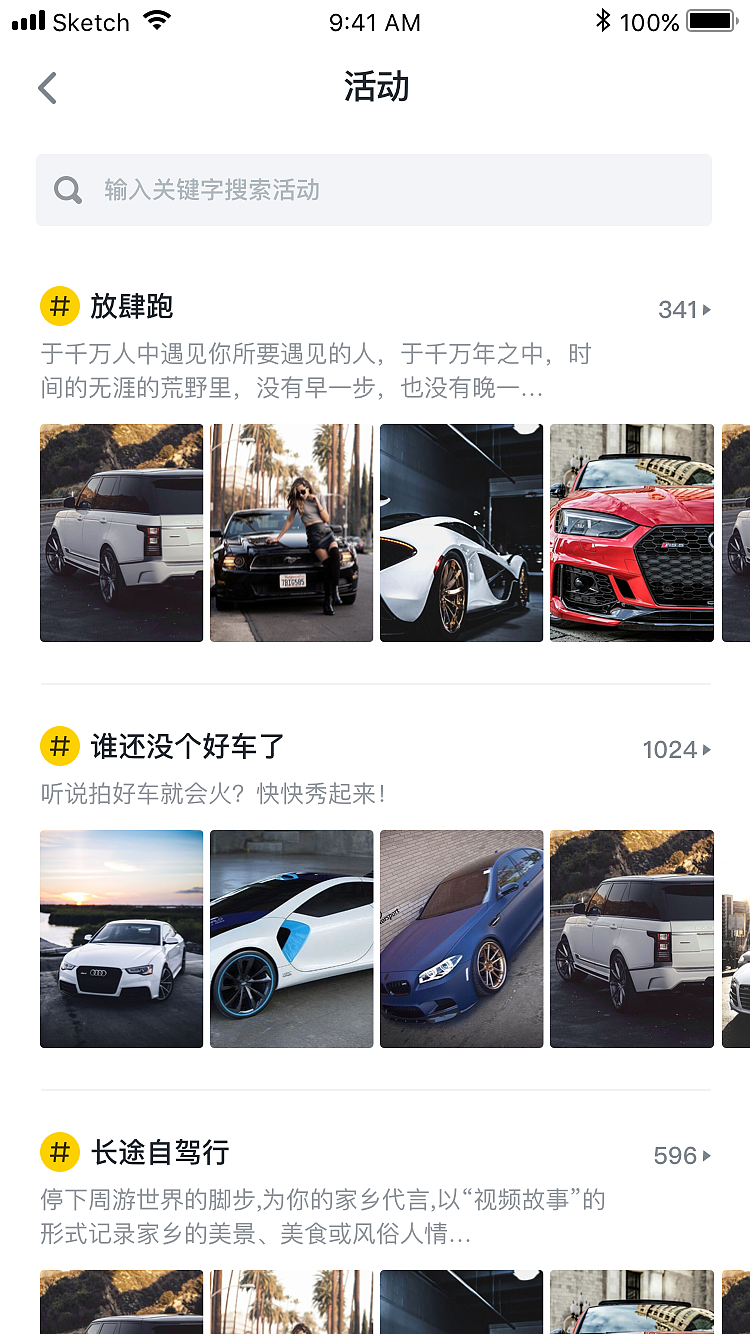Tap the red Audi RS5 photo in 放肆跑
This screenshot has width=750, height=1334.
(x=631, y=532)
